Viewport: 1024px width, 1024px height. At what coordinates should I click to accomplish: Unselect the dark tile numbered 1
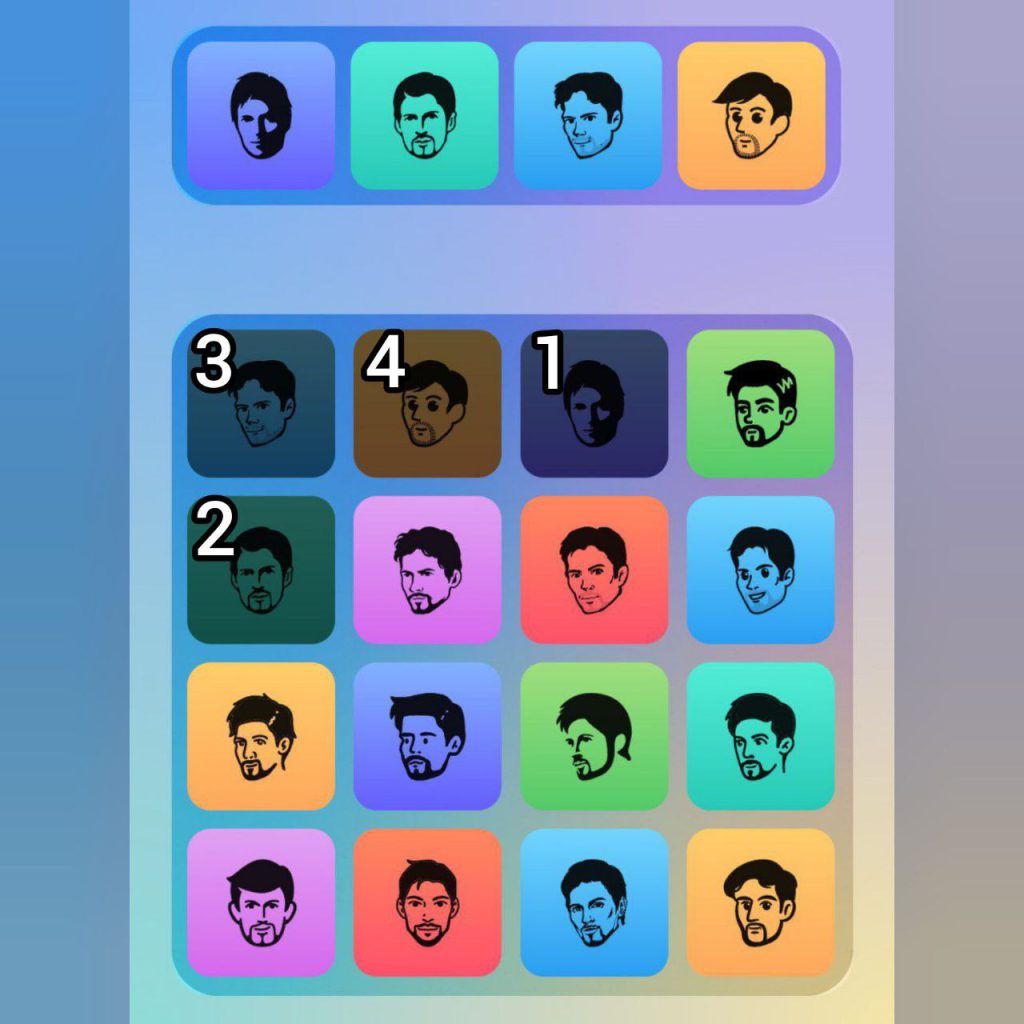(594, 403)
